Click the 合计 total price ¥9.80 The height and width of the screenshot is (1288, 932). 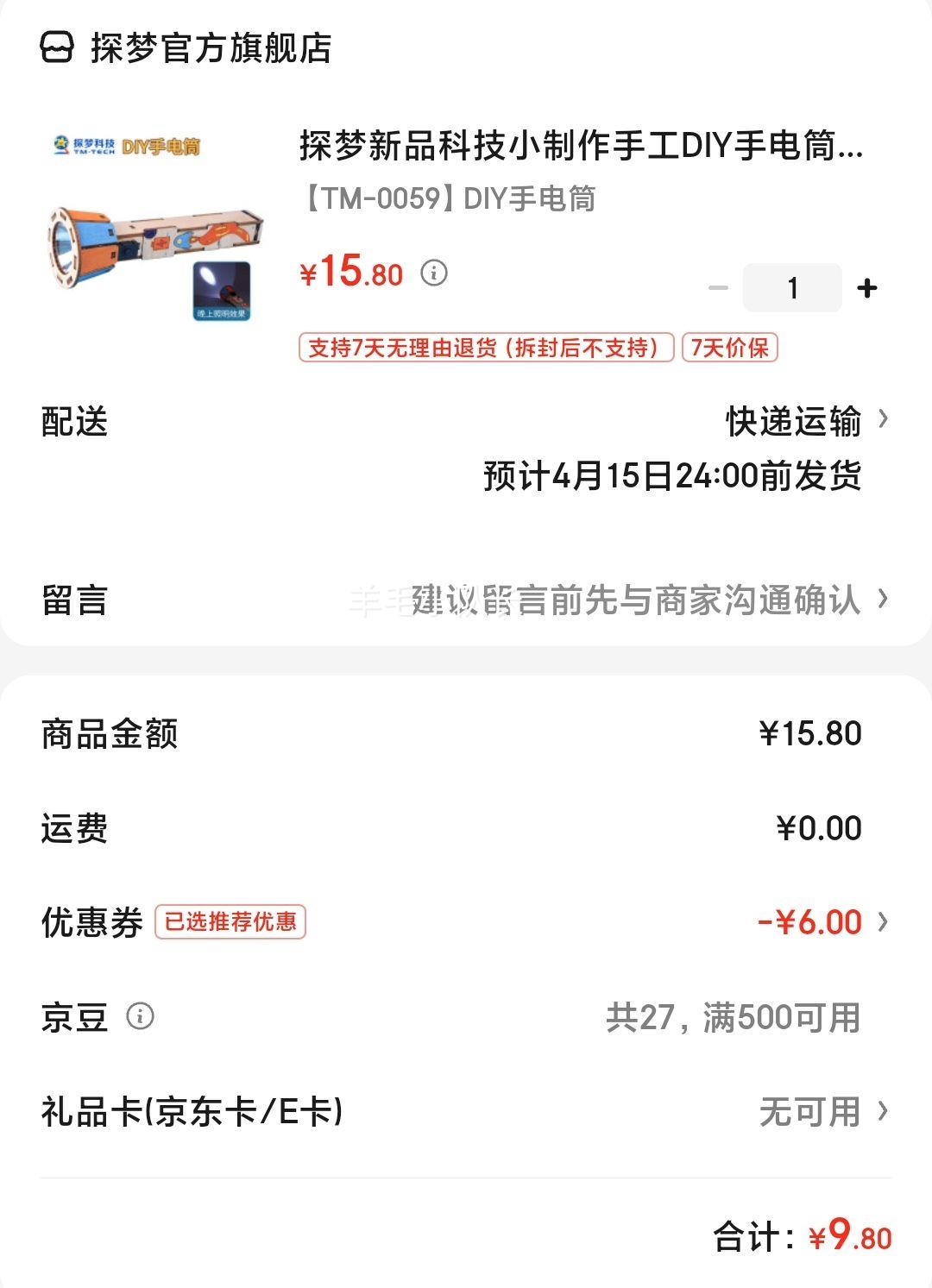point(845,1235)
